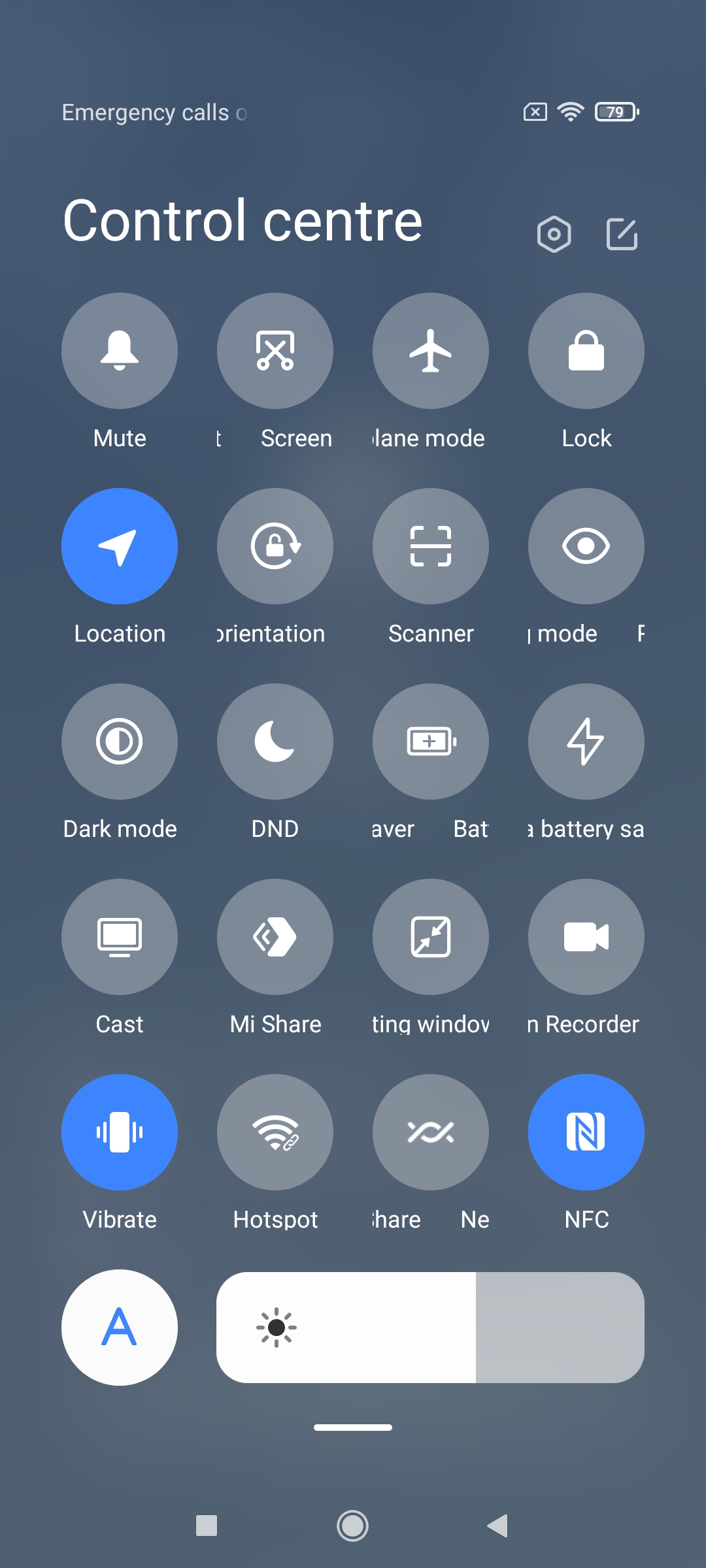This screenshot has width=706, height=1568.
Task: Toggle automatic brightness A button
Action: (120, 1328)
